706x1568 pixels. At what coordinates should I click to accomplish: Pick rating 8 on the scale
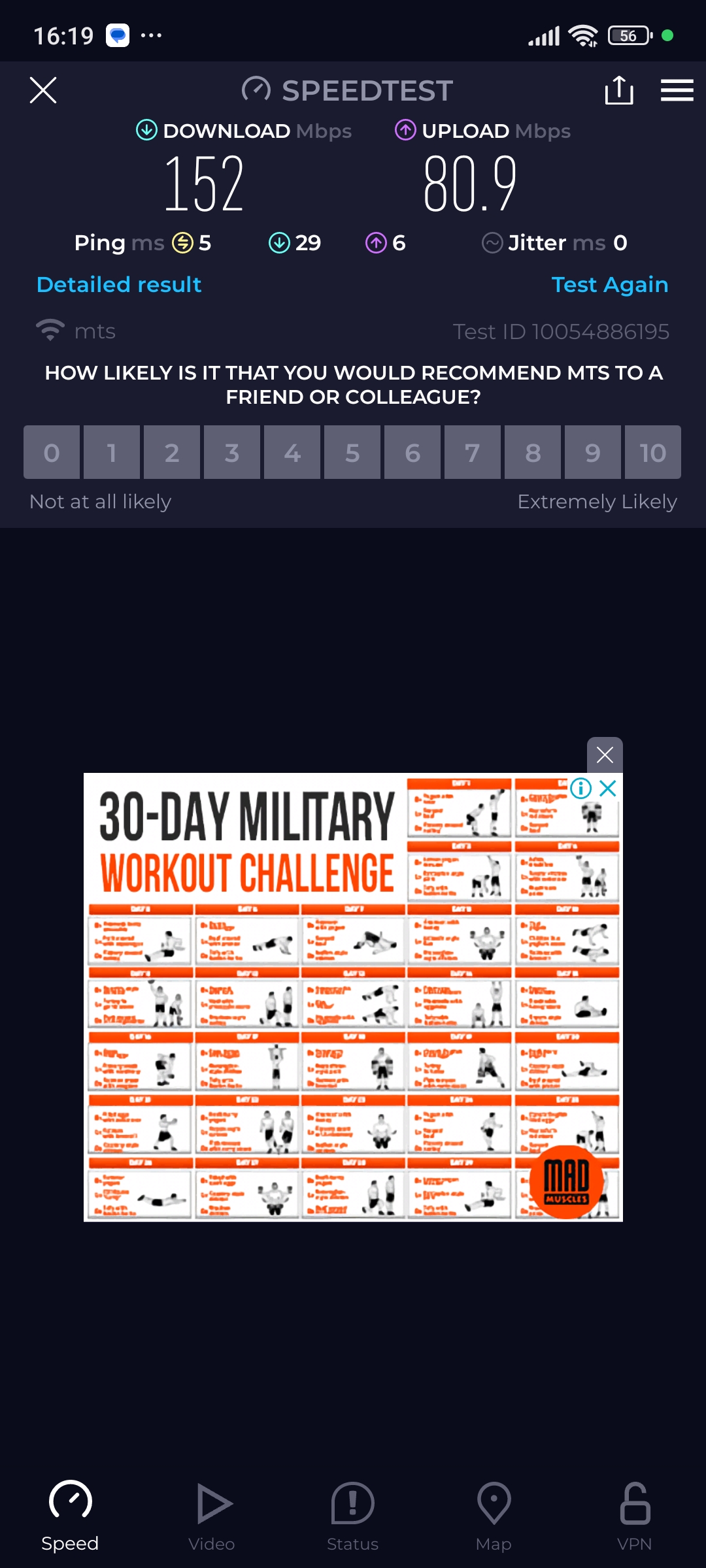coord(533,453)
